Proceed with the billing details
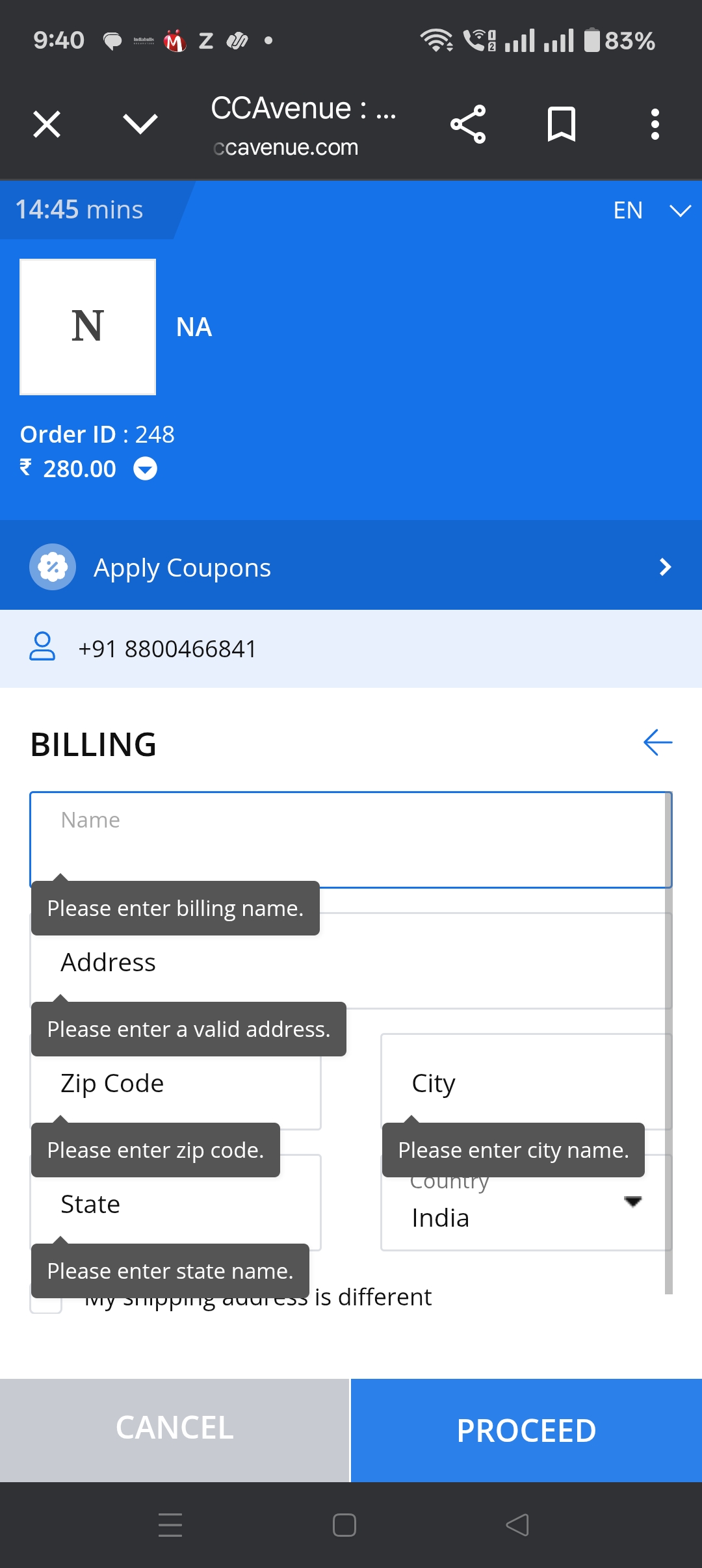702x1568 pixels. pos(526,1430)
